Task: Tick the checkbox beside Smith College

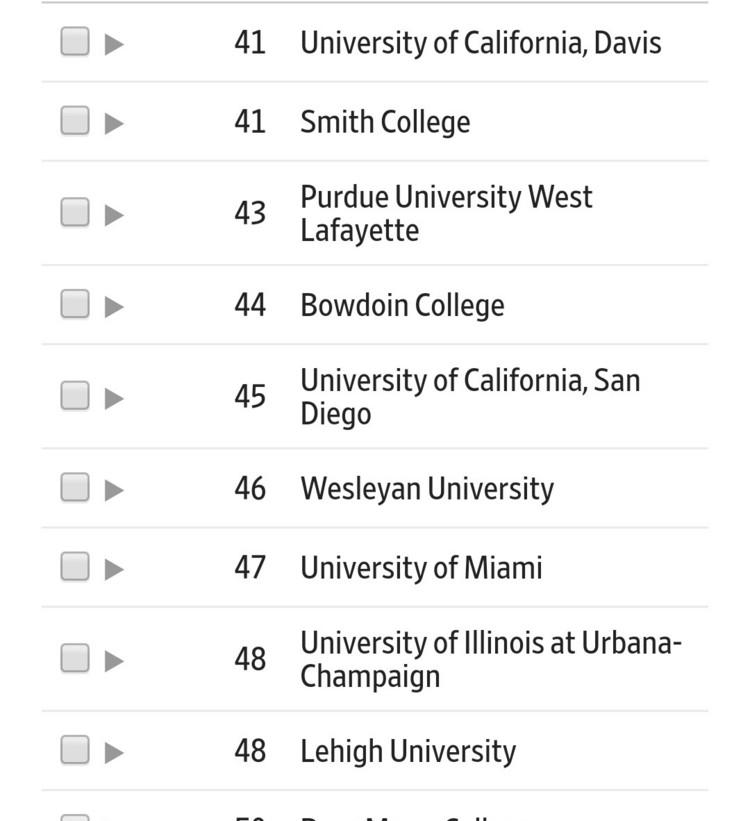Action: (75, 121)
